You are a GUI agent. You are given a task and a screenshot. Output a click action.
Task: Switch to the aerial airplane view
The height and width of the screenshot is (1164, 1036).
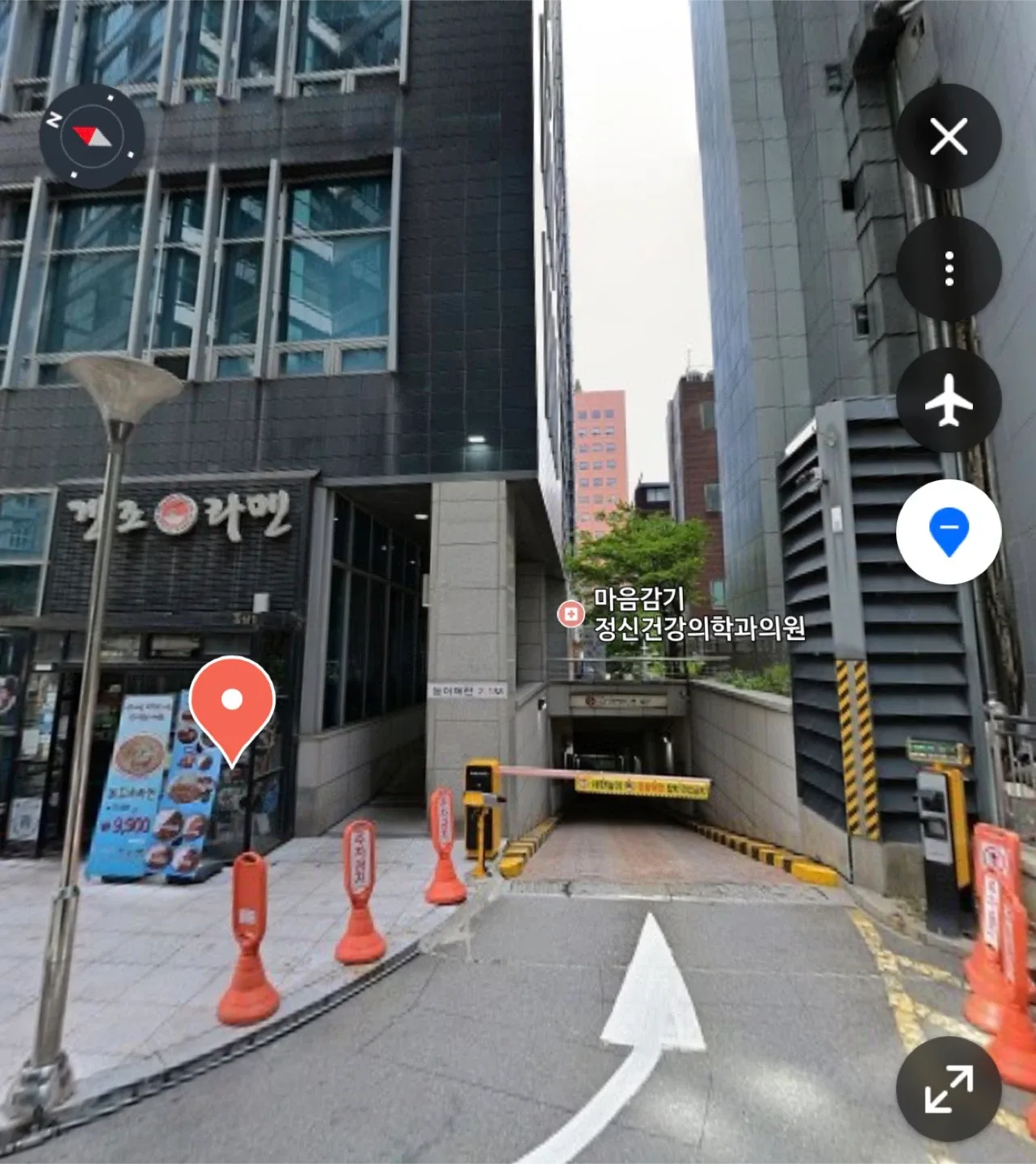[948, 400]
